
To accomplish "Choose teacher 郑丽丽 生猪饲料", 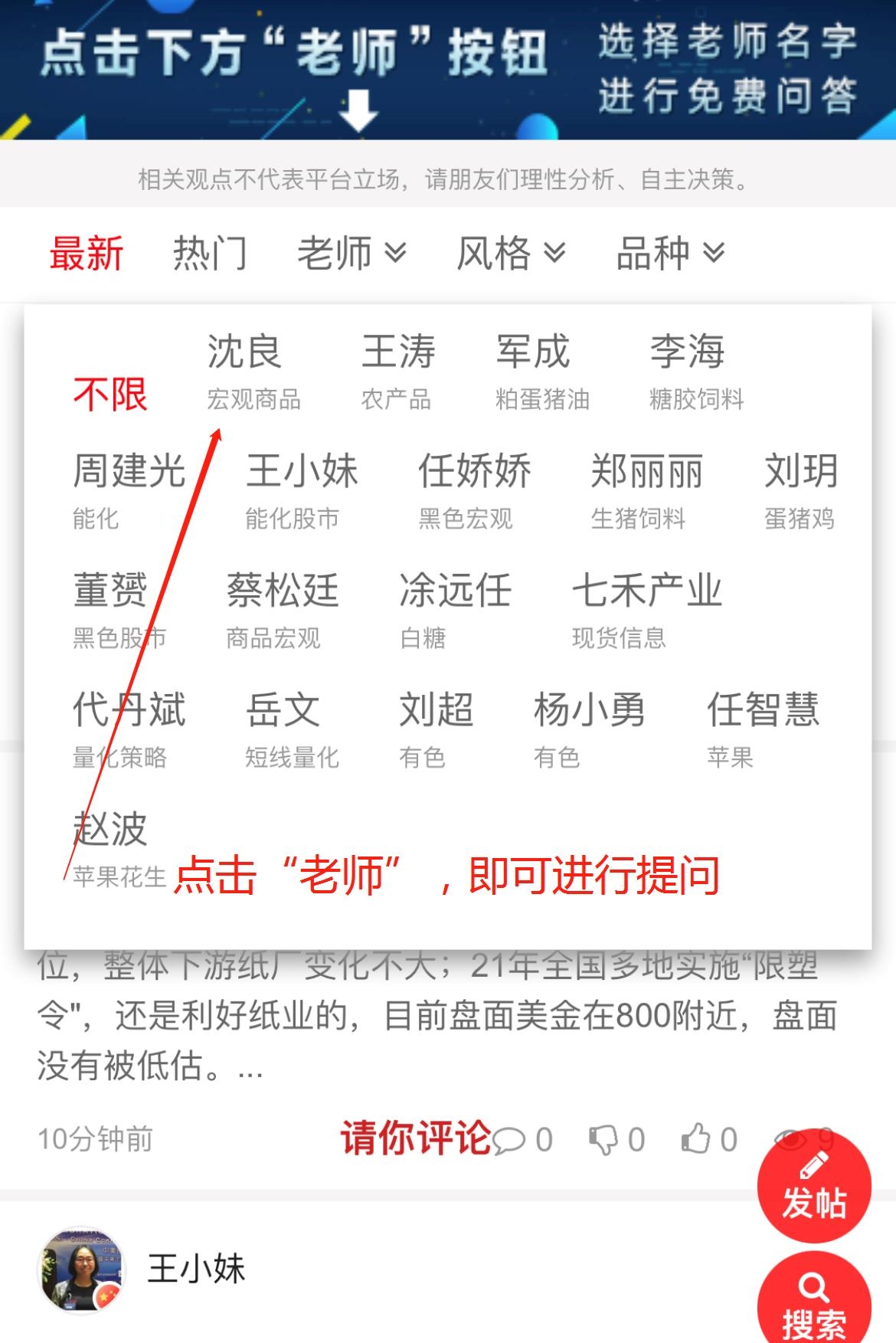I will 646,490.
